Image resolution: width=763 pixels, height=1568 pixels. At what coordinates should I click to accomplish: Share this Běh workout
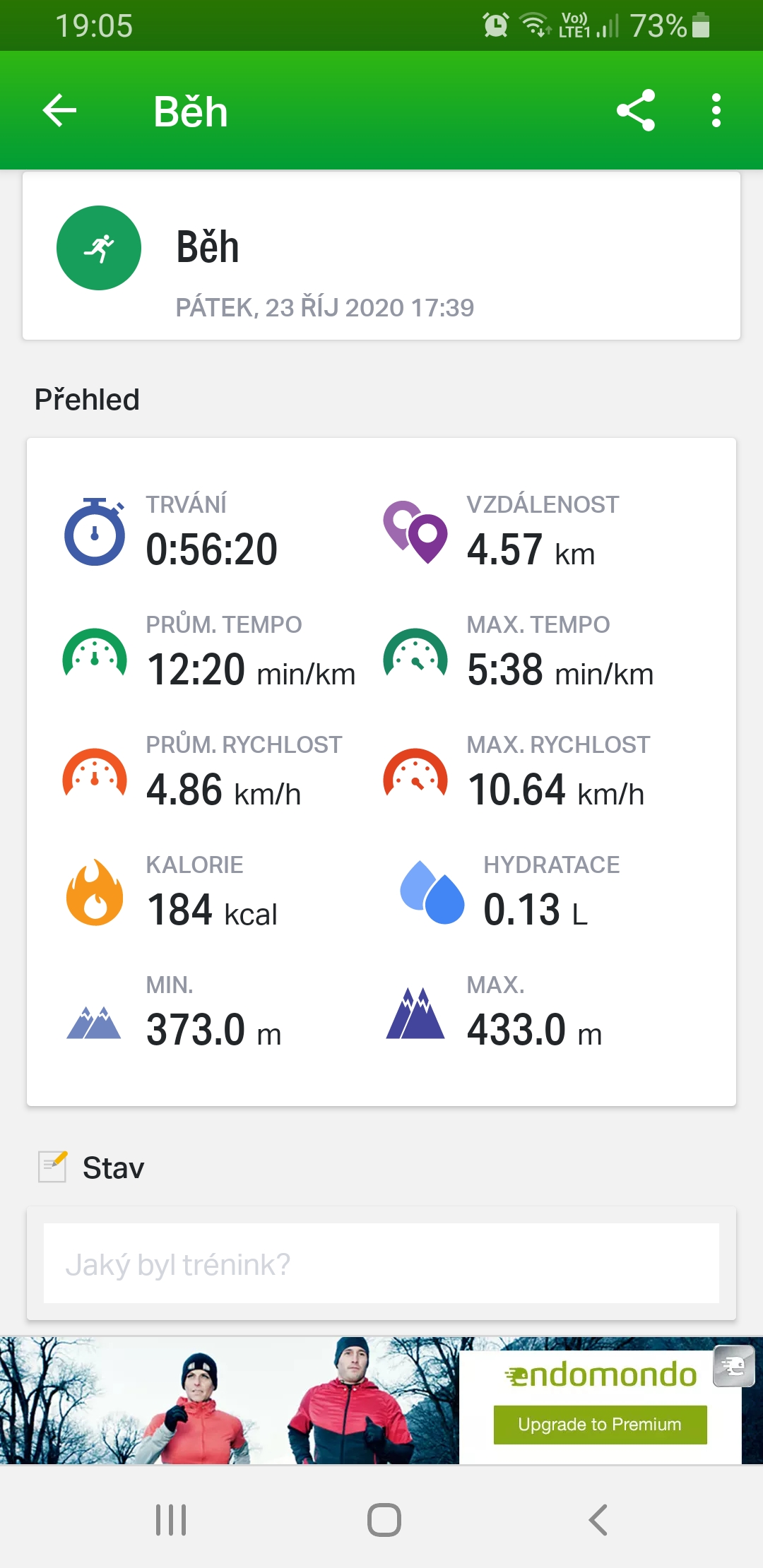pos(636,110)
